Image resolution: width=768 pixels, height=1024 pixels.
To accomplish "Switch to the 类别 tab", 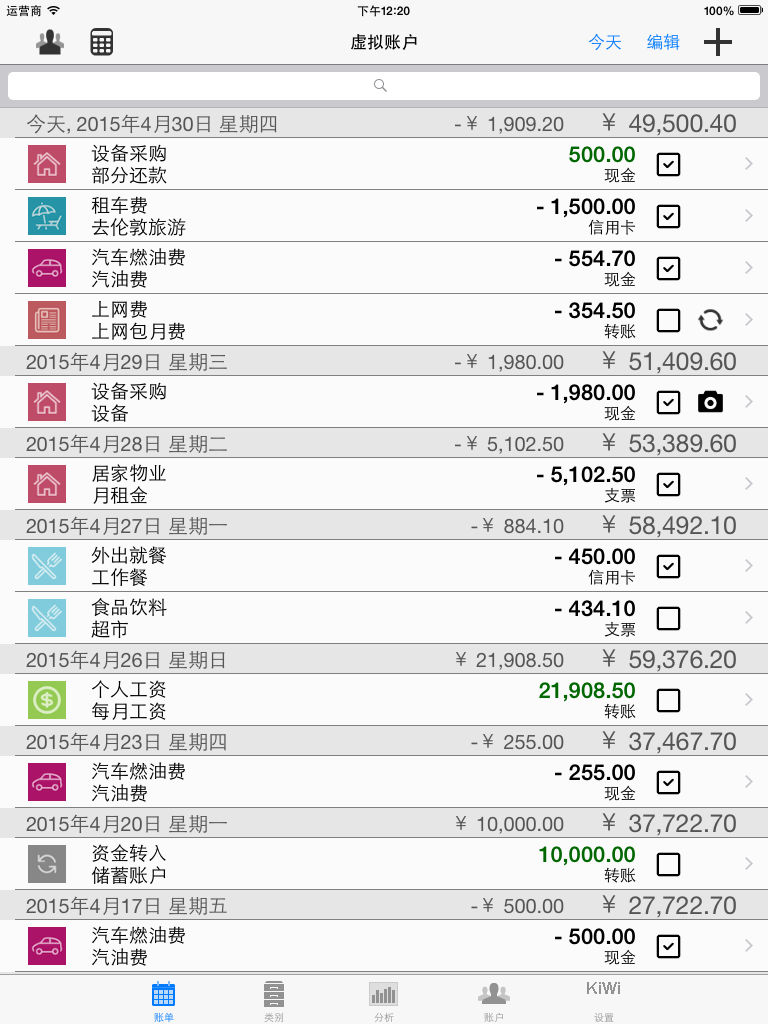I will click(274, 1000).
